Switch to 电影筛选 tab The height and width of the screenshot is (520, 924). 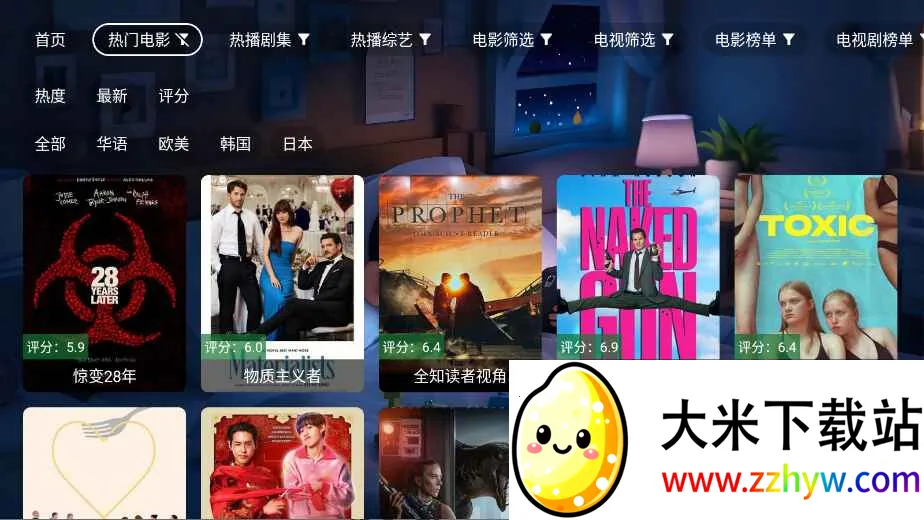pos(512,40)
